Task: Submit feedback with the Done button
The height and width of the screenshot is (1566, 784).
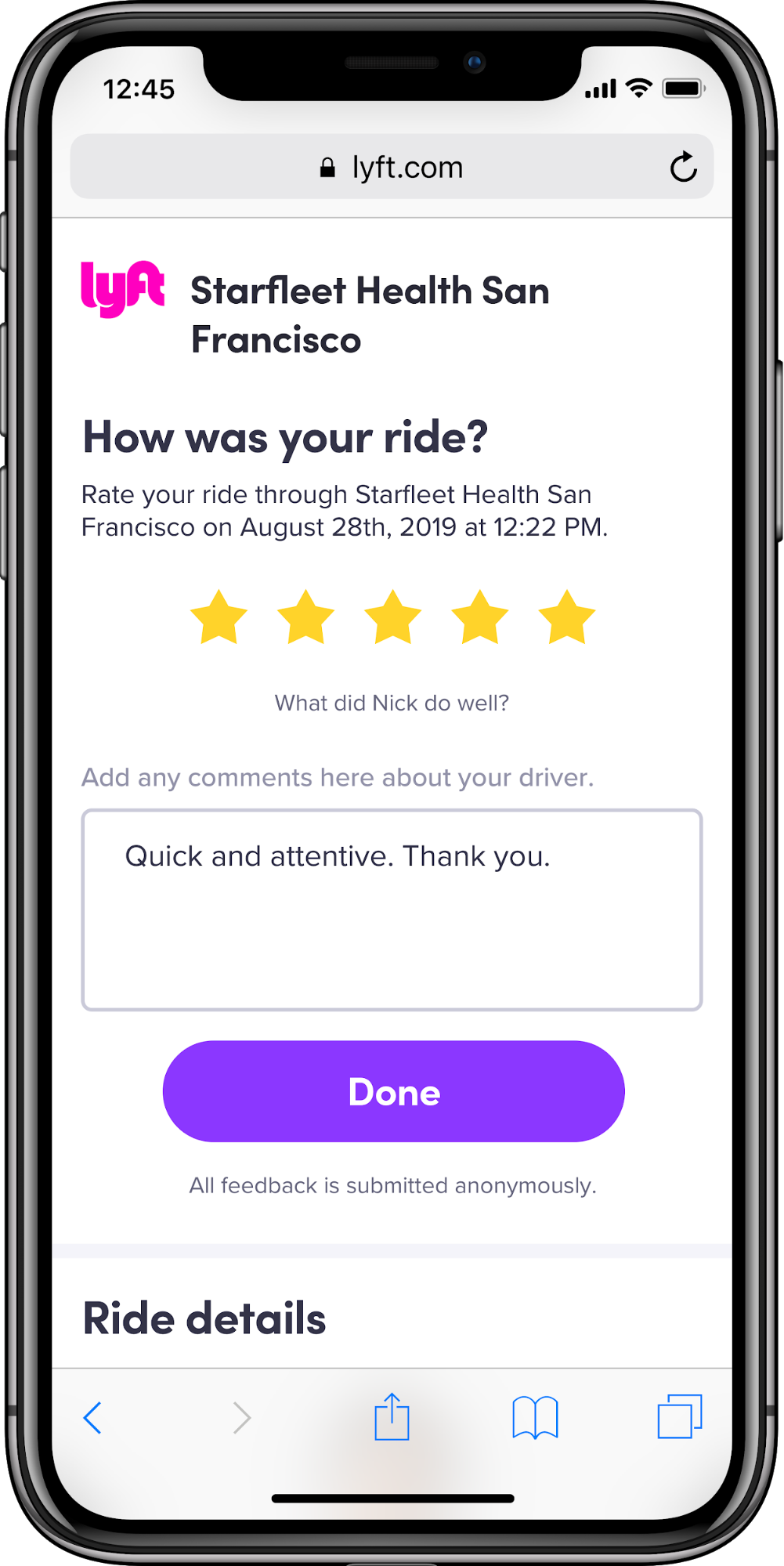Action: 393,1091
